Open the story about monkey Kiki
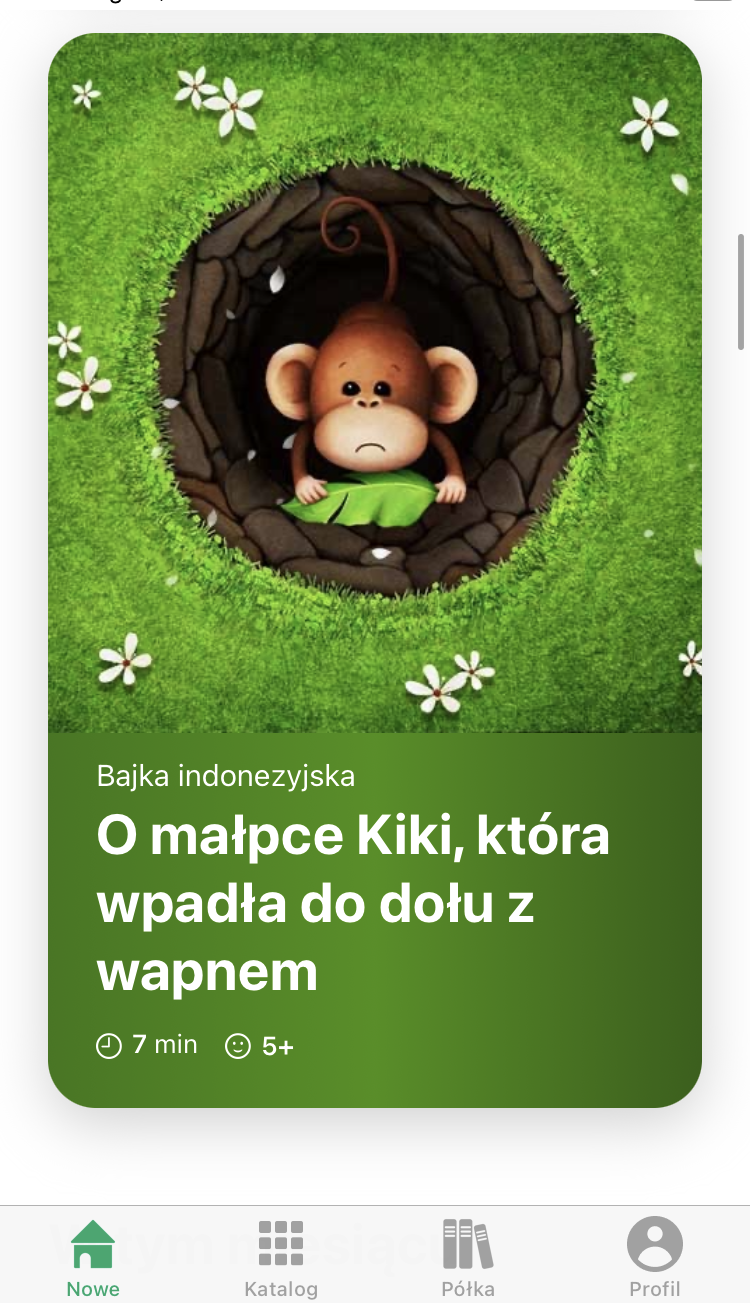 tap(375, 570)
